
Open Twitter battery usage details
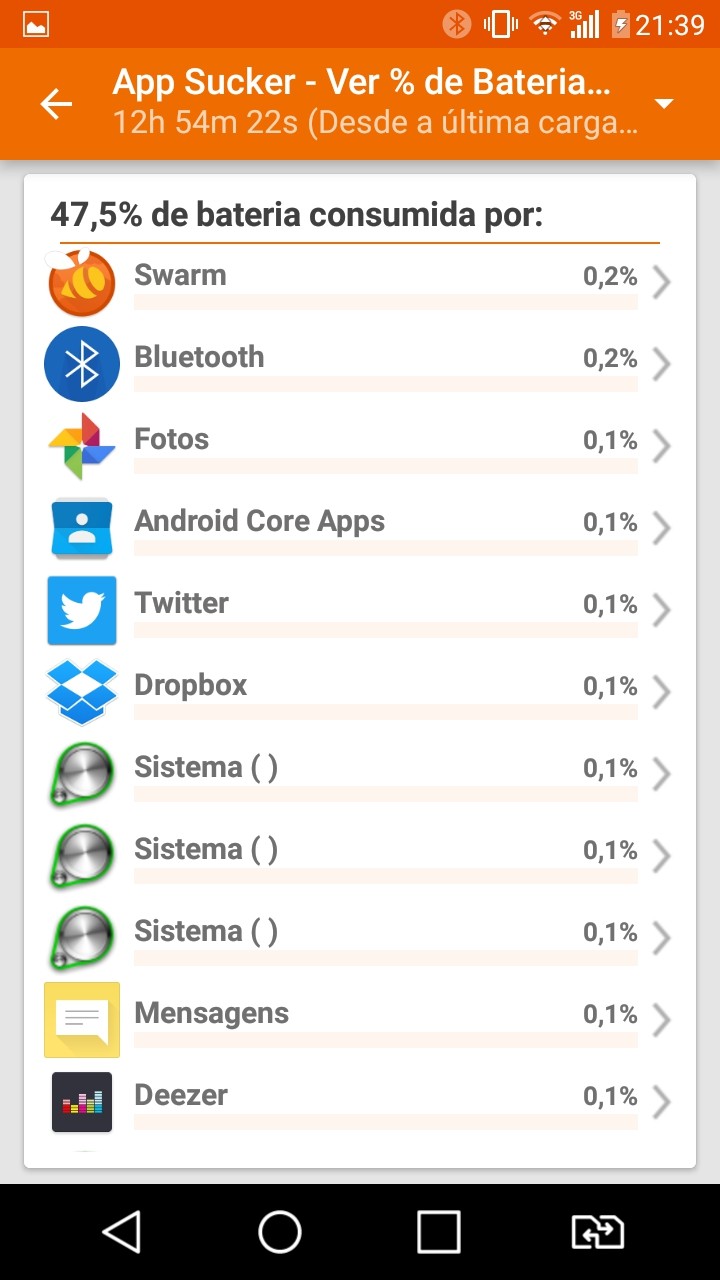(x=360, y=611)
